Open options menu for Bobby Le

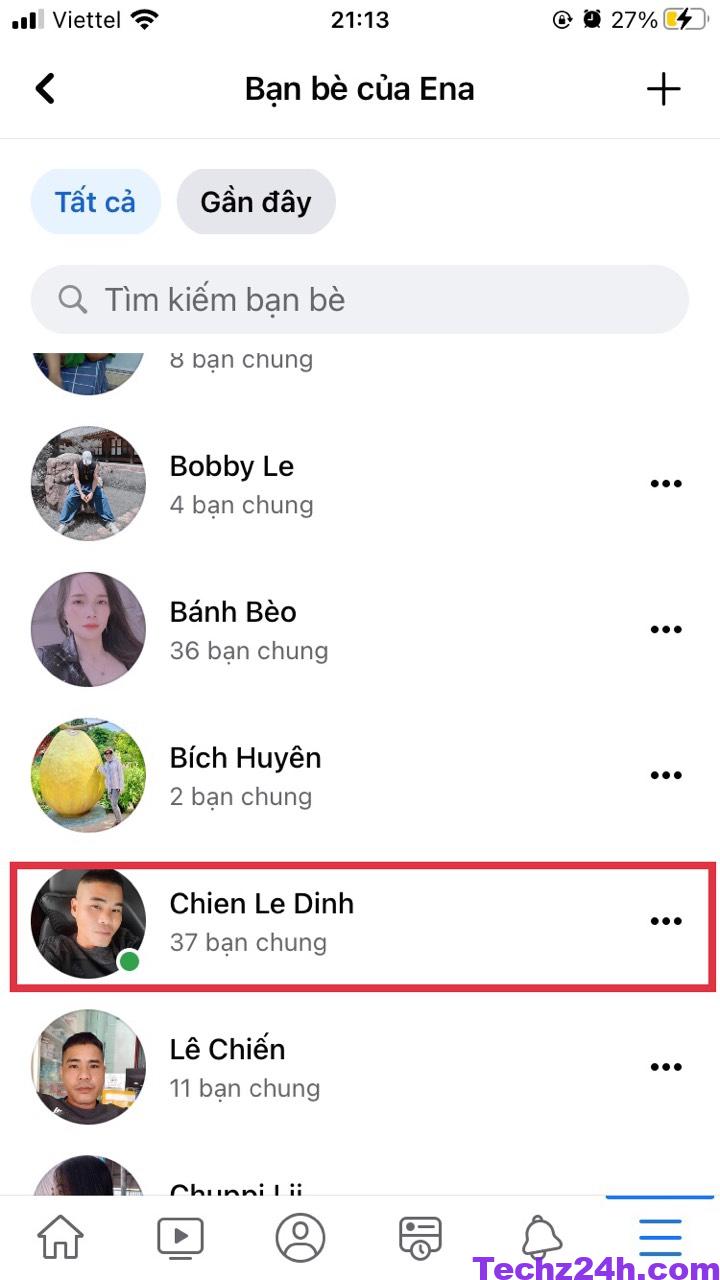point(666,484)
